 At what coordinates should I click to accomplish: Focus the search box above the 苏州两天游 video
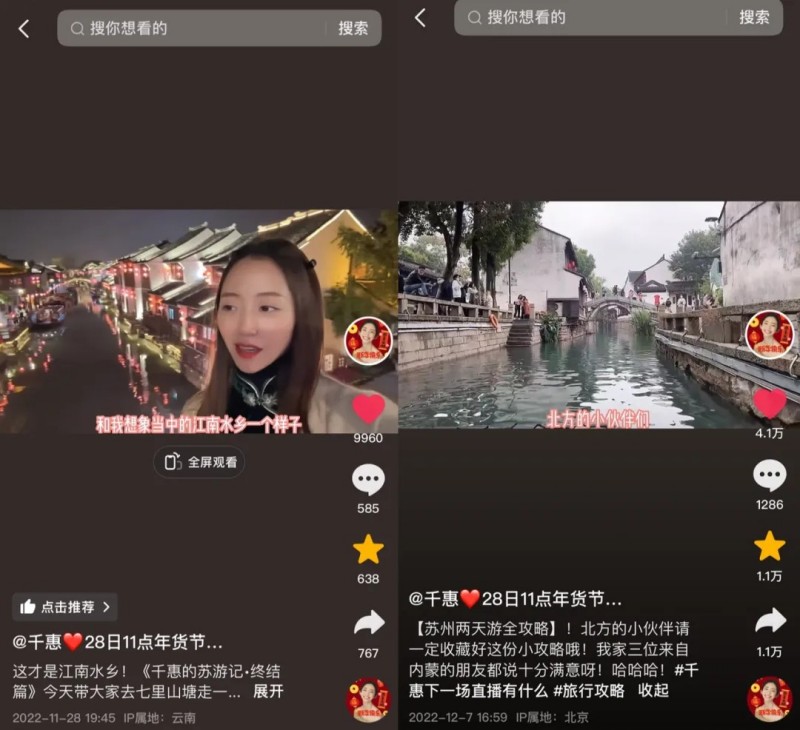click(x=590, y=17)
